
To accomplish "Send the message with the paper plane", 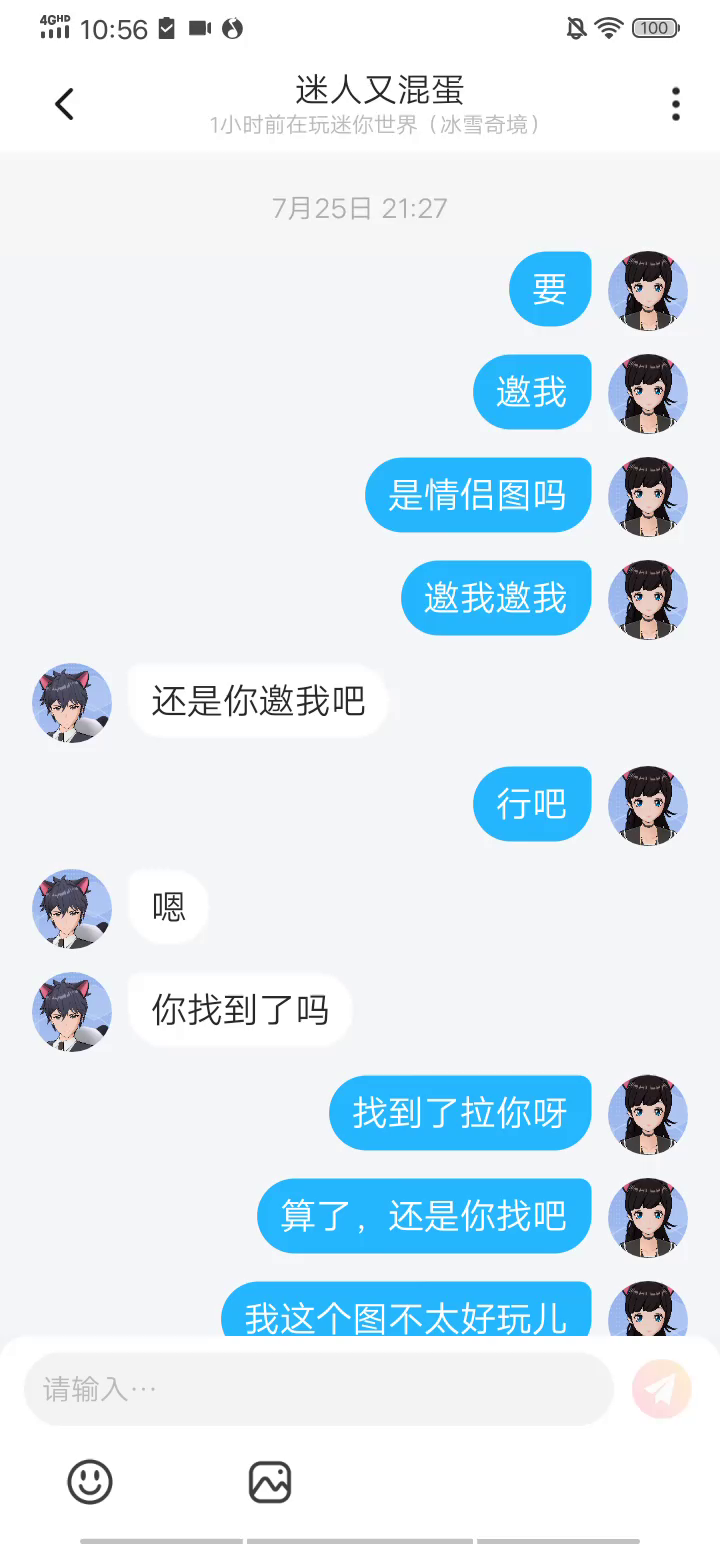I will [661, 1389].
